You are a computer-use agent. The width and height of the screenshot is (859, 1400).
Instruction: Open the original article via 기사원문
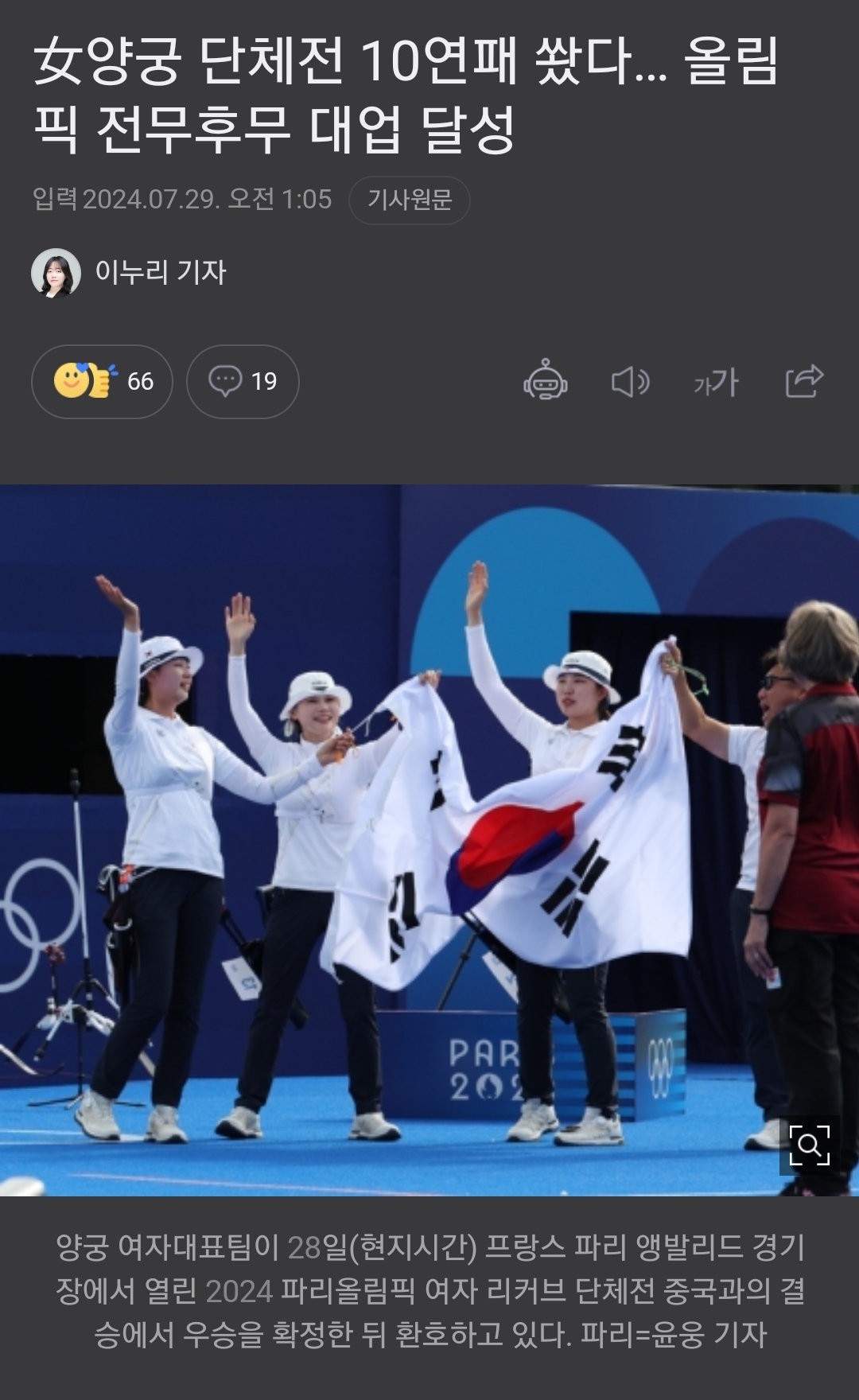point(409,200)
